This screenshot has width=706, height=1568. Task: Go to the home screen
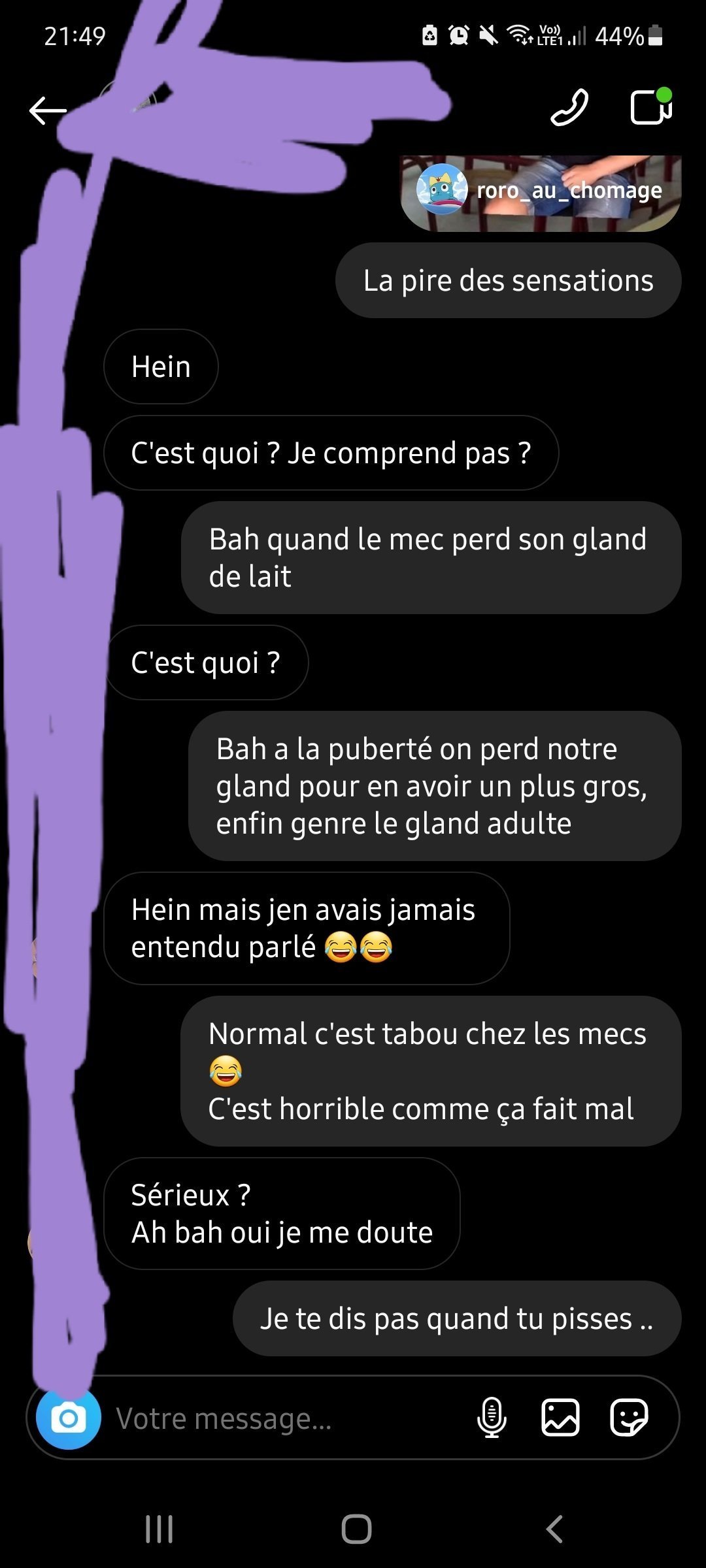tap(356, 1529)
